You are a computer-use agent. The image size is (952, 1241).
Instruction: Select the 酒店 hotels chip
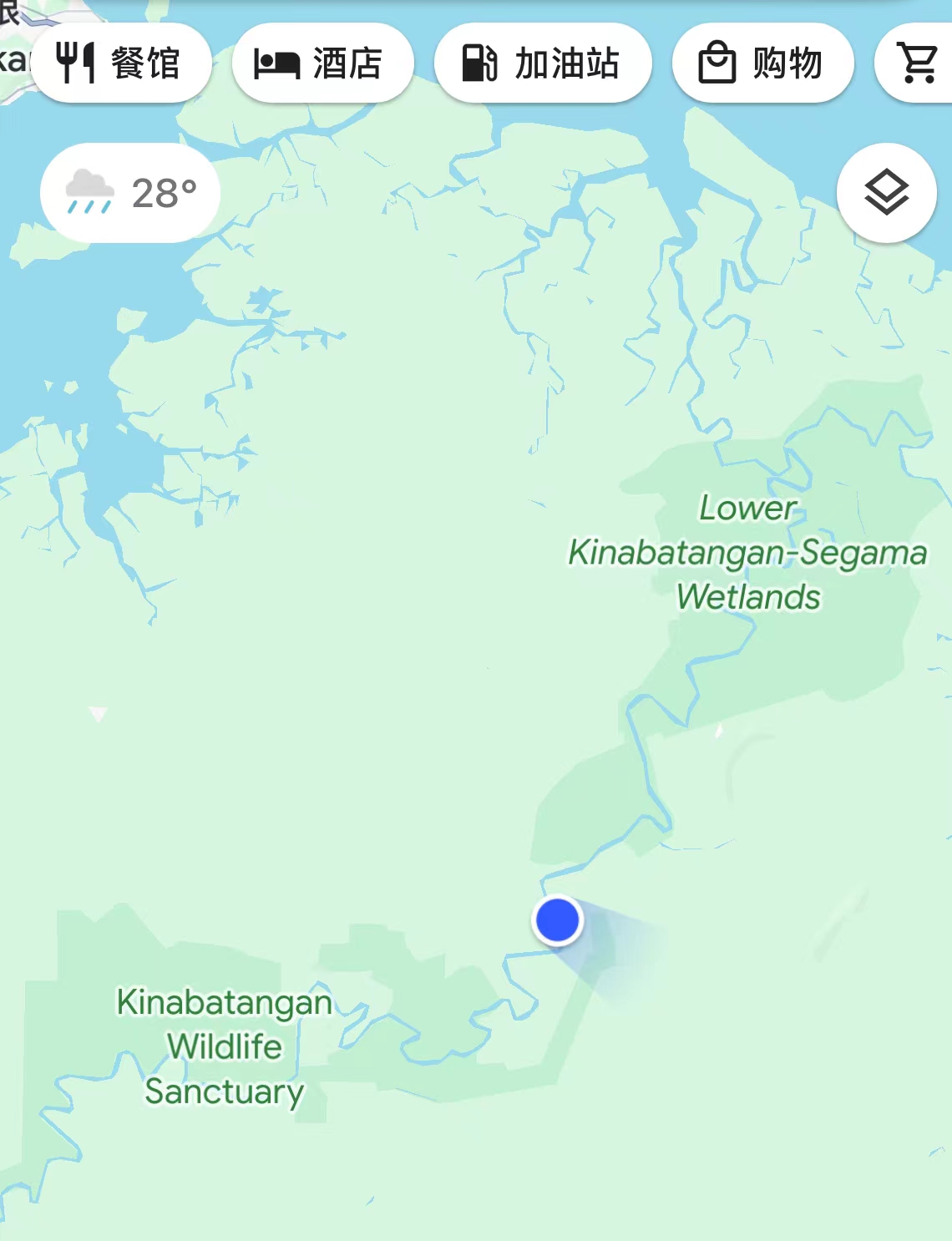click(322, 63)
